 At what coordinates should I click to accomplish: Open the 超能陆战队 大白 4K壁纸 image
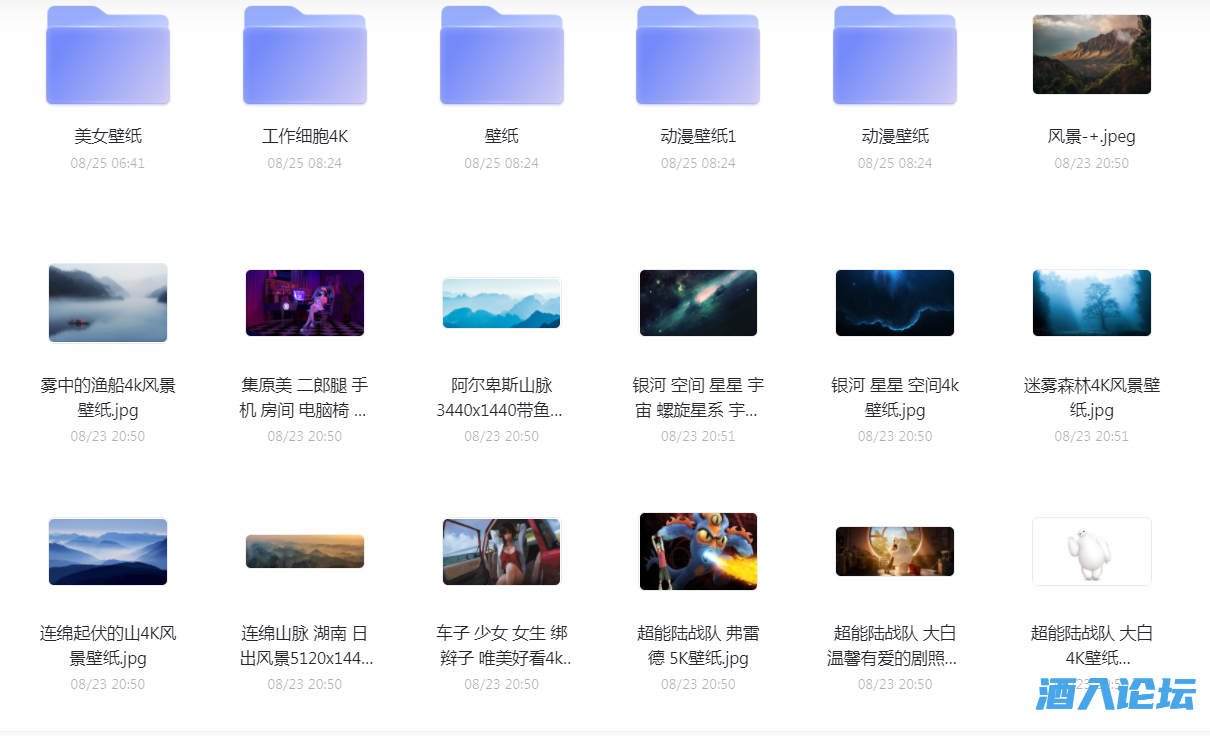click(1091, 551)
